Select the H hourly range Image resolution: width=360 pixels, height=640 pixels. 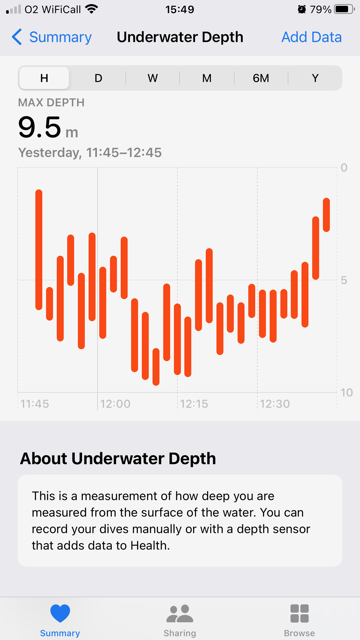click(x=44, y=78)
